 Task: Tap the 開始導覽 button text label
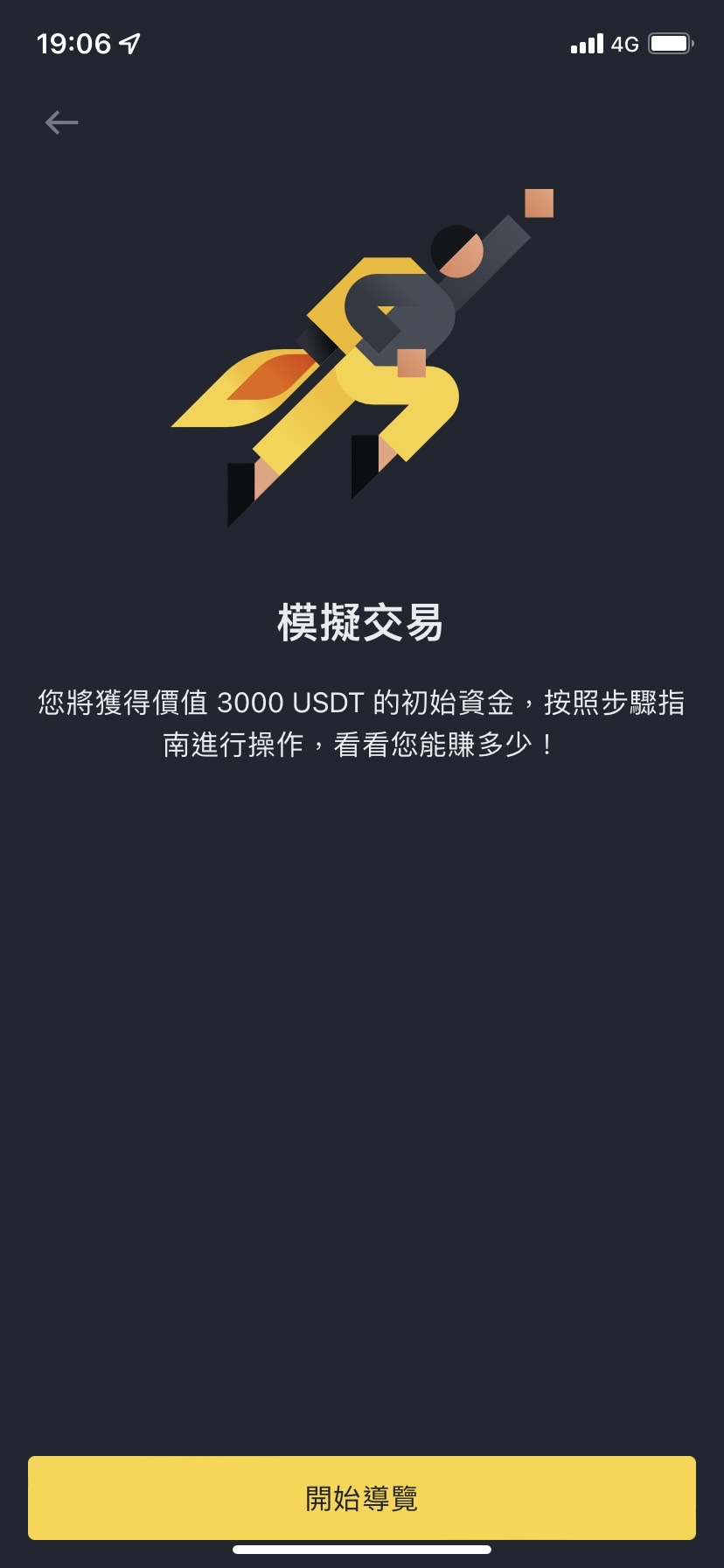point(362,1498)
